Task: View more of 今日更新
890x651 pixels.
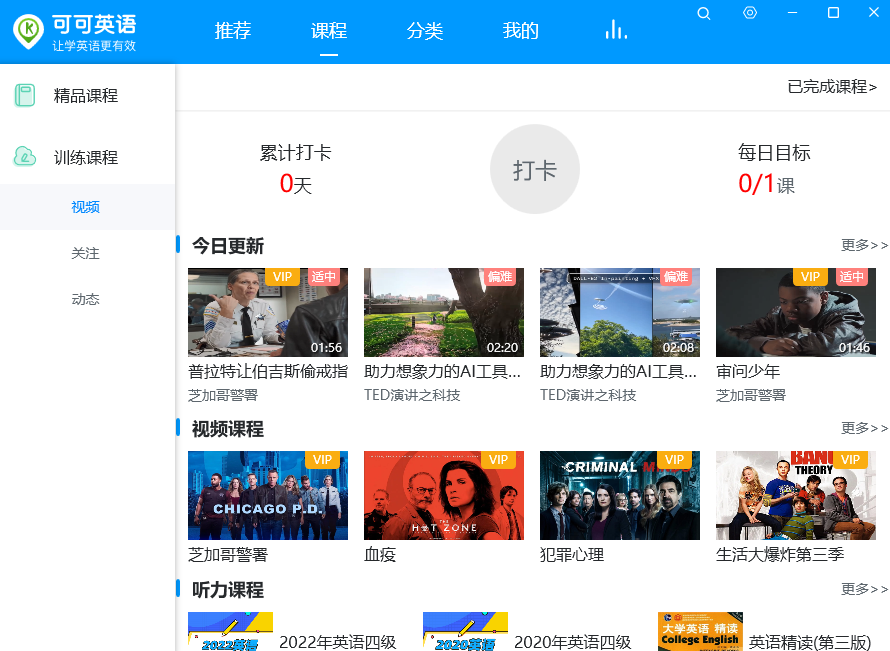Action: [864, 245]
